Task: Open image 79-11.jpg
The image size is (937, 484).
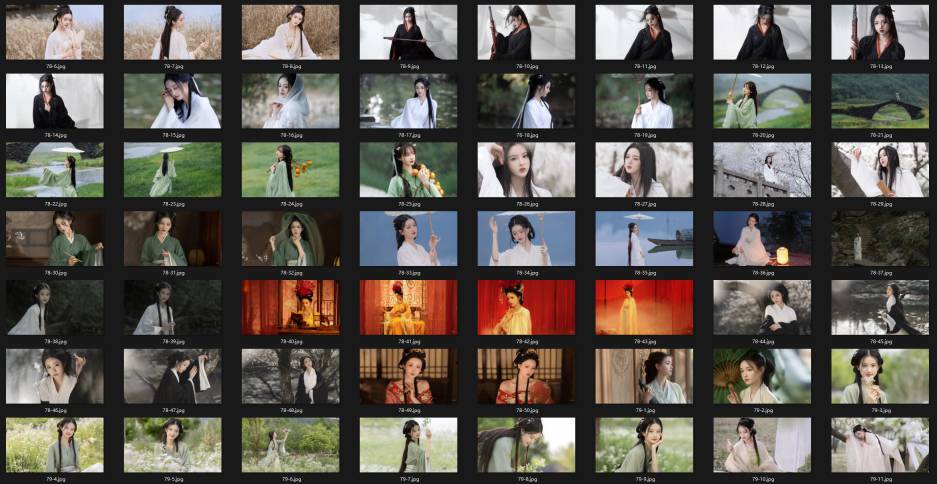Action: (880, 445)
